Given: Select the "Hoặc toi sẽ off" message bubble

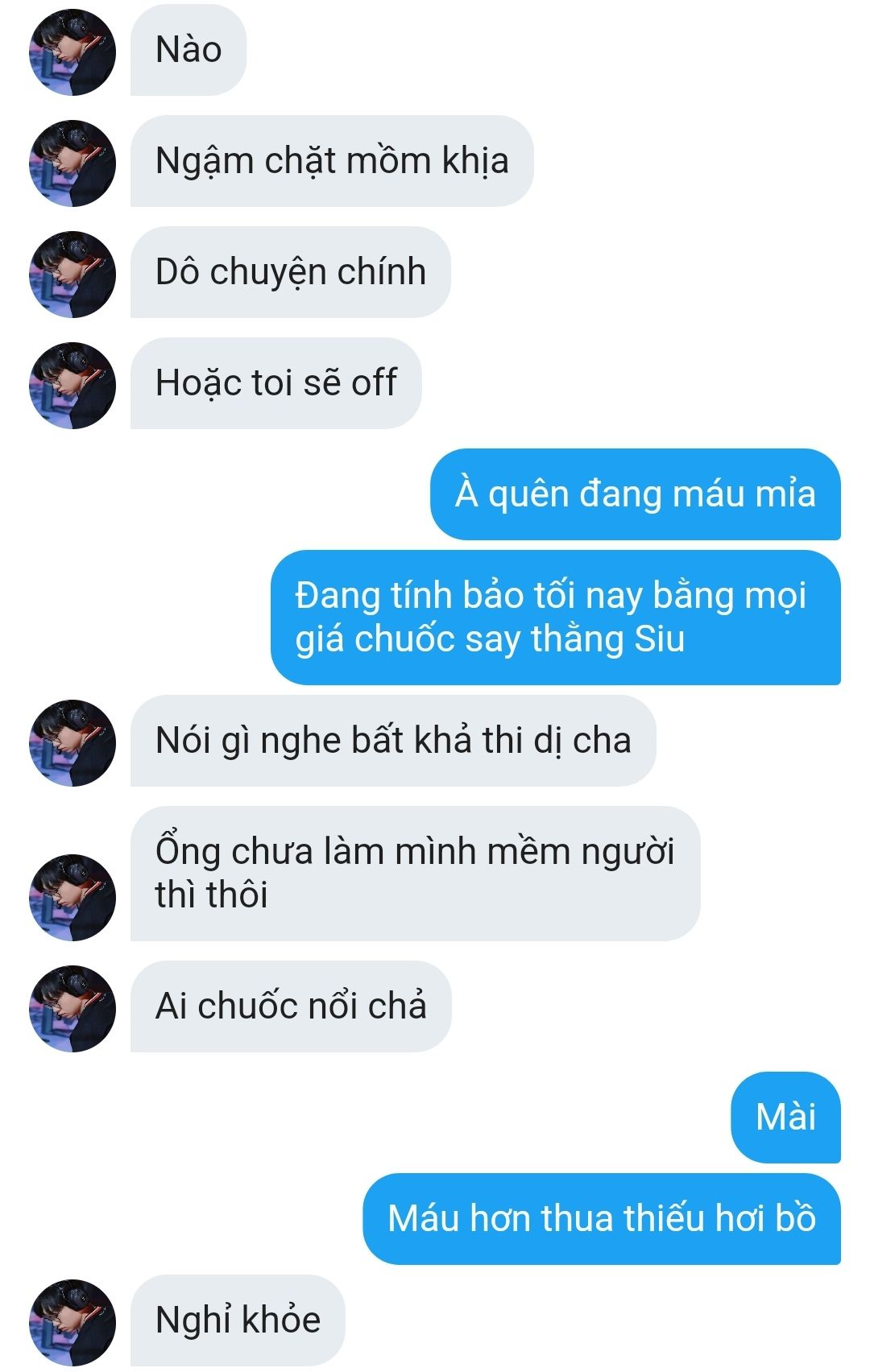Looking at the screenshot, I should (x=275, y=383).
